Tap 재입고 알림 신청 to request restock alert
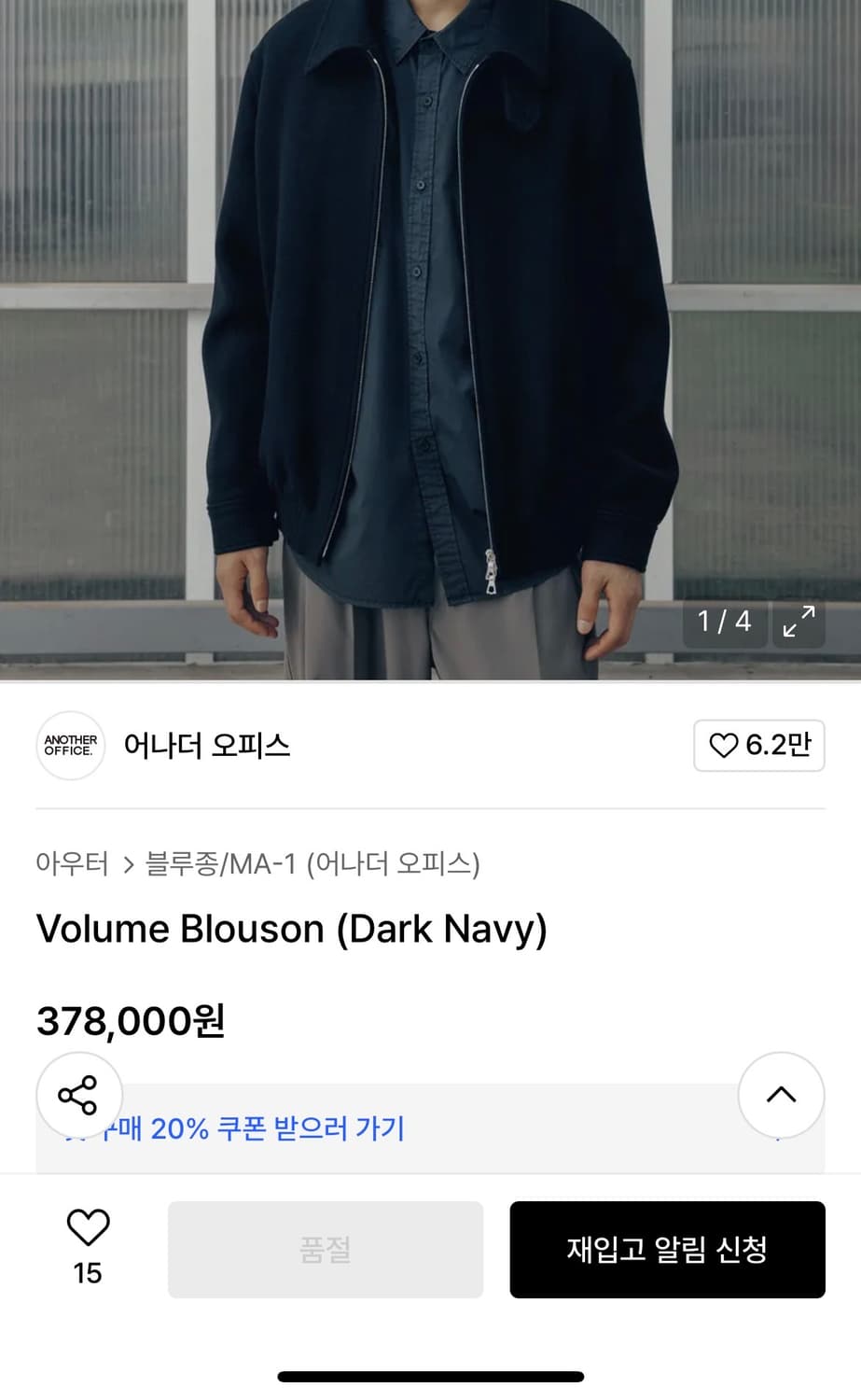Image resolution: width=861 pixels, height=1400 pixels. click(667, 1250)
